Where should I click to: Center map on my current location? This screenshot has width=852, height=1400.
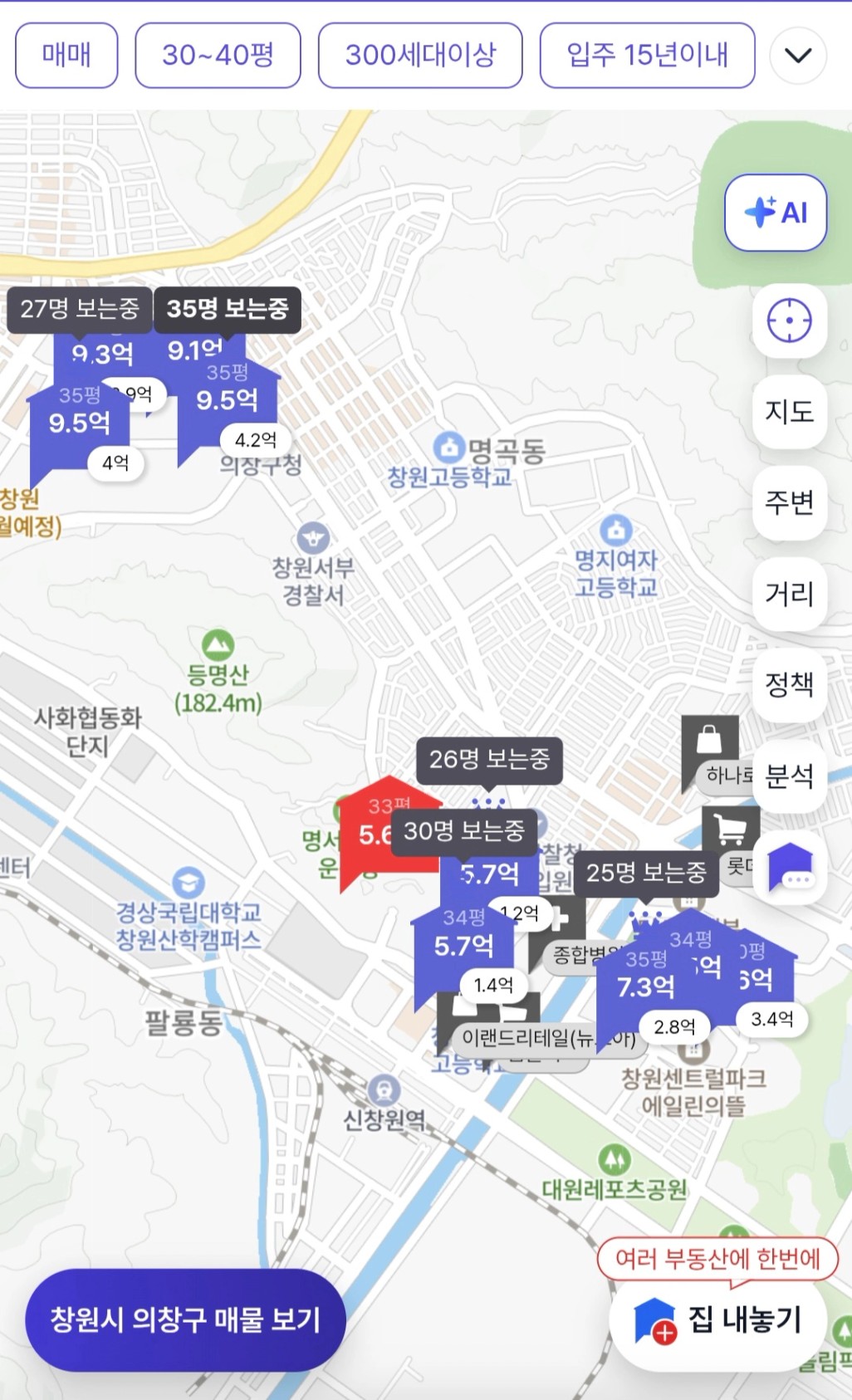pos(789,321)
